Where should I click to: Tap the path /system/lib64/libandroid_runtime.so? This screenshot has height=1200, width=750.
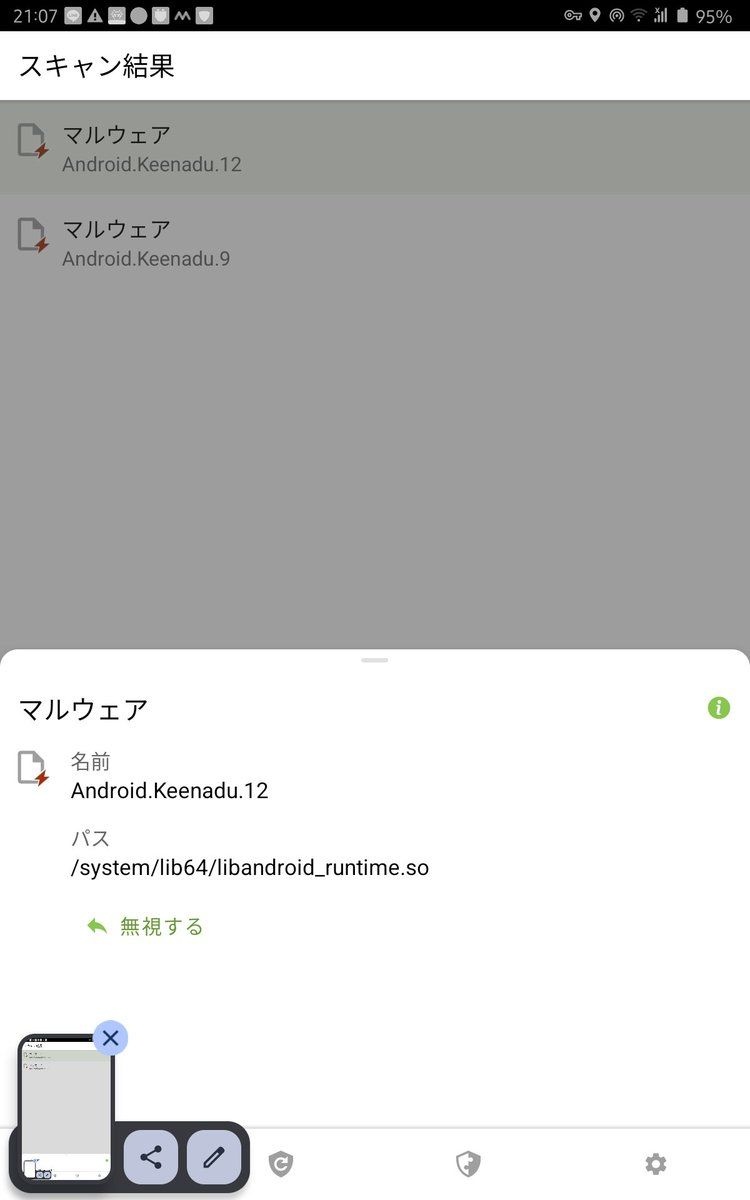point(248,867)
